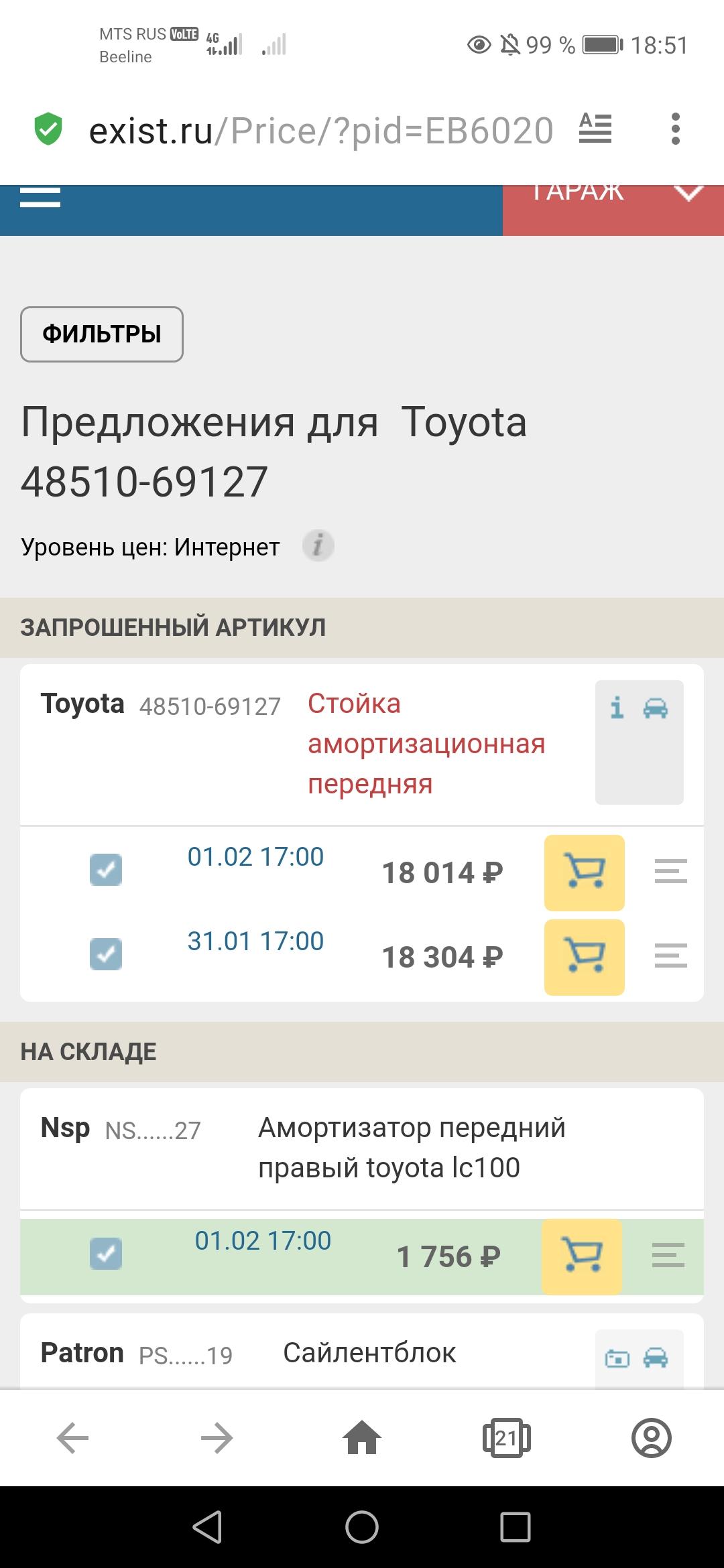Open Стойка амортизационная передняя link

click(x=426, y=743)
